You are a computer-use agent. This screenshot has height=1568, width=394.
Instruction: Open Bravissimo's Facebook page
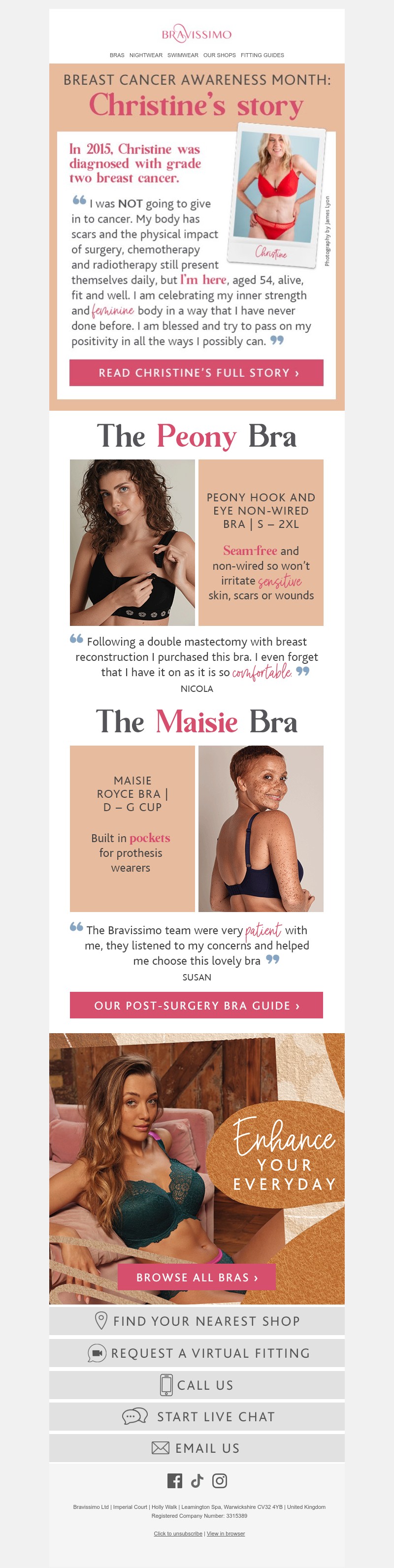pyautogui.click(x=174, y=1481)
